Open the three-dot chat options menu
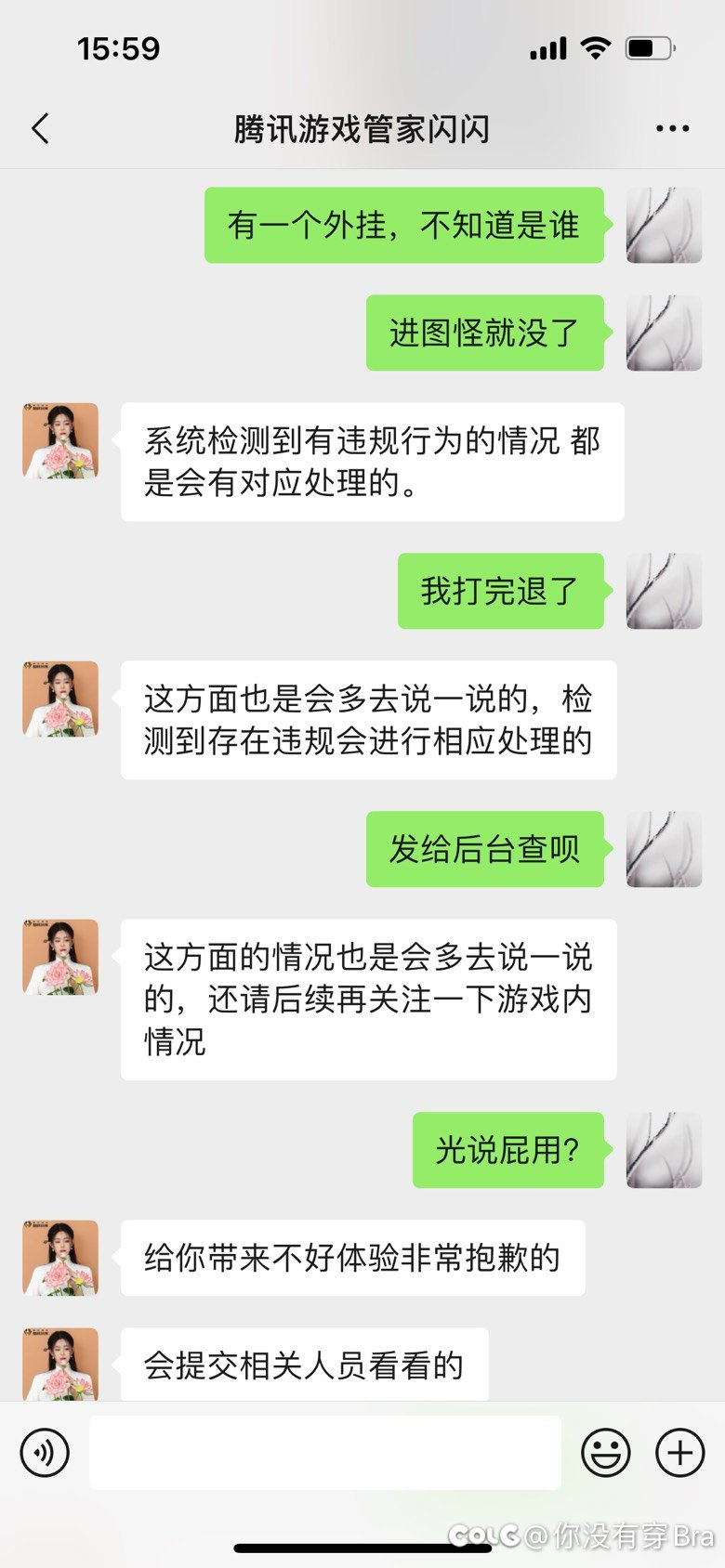This screenshot has height=1568, width=725. coord(672,128)
